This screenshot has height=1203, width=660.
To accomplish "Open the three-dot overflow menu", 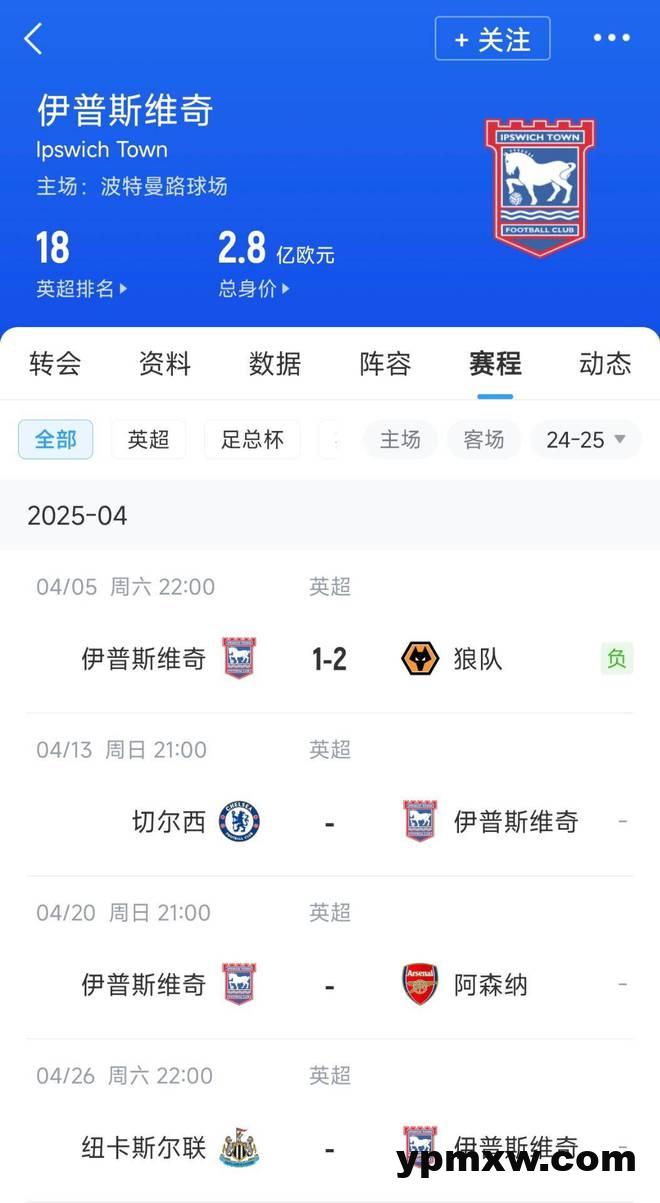I will pyautogui.click(x=611, y=38).
